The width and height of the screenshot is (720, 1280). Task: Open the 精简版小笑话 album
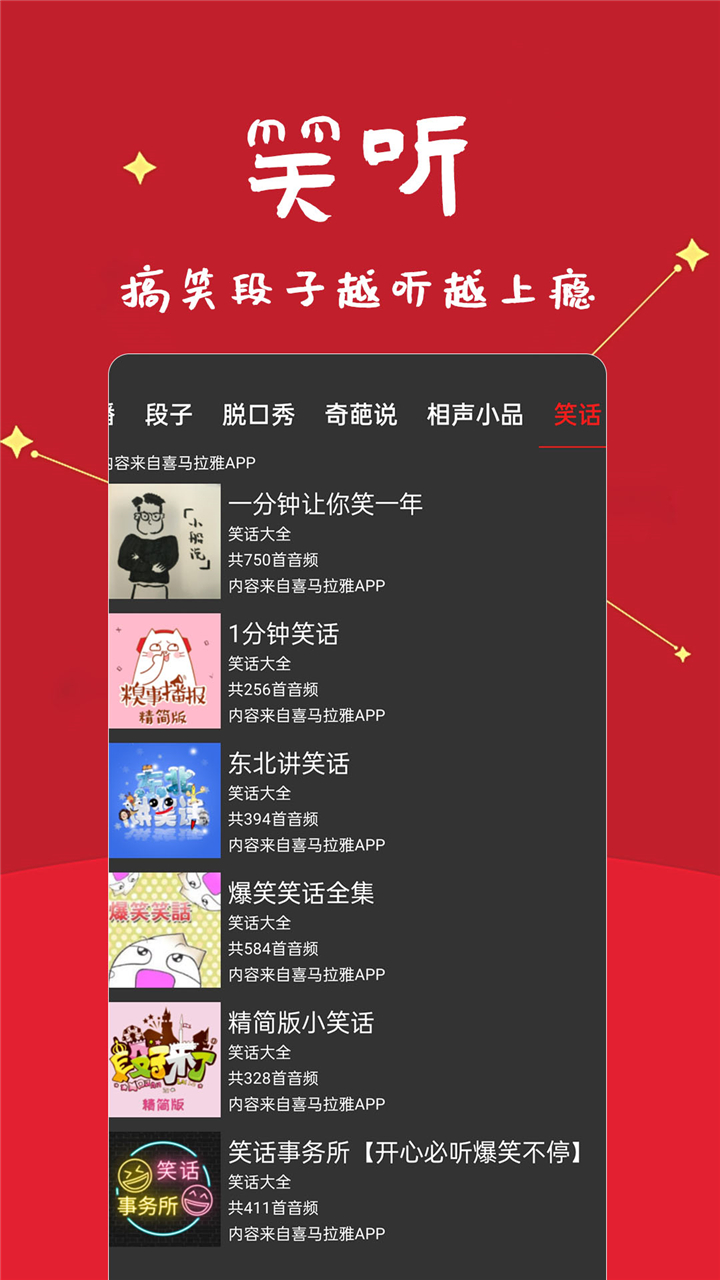(300, 1024)
